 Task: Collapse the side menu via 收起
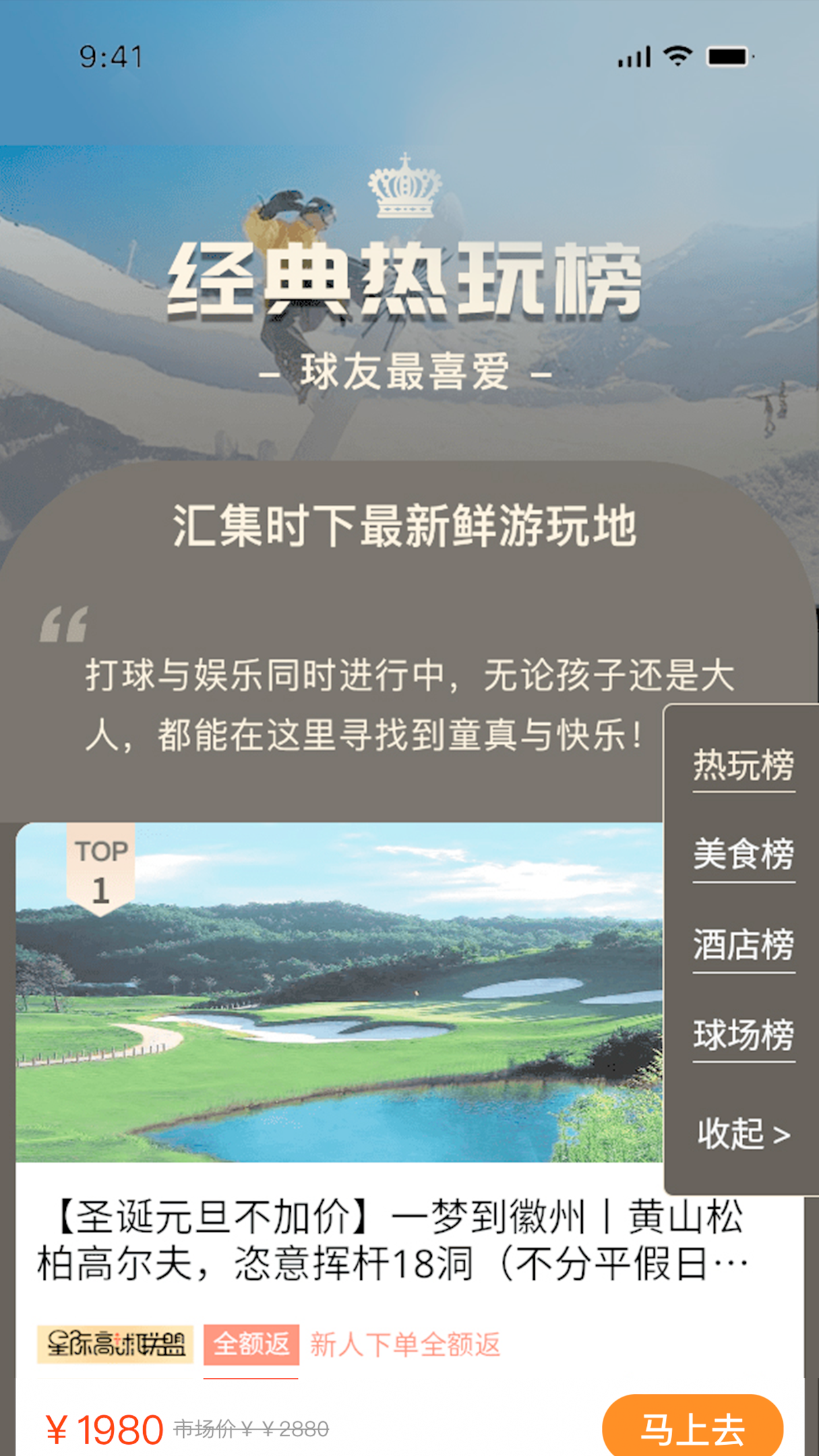point(729,1132)
